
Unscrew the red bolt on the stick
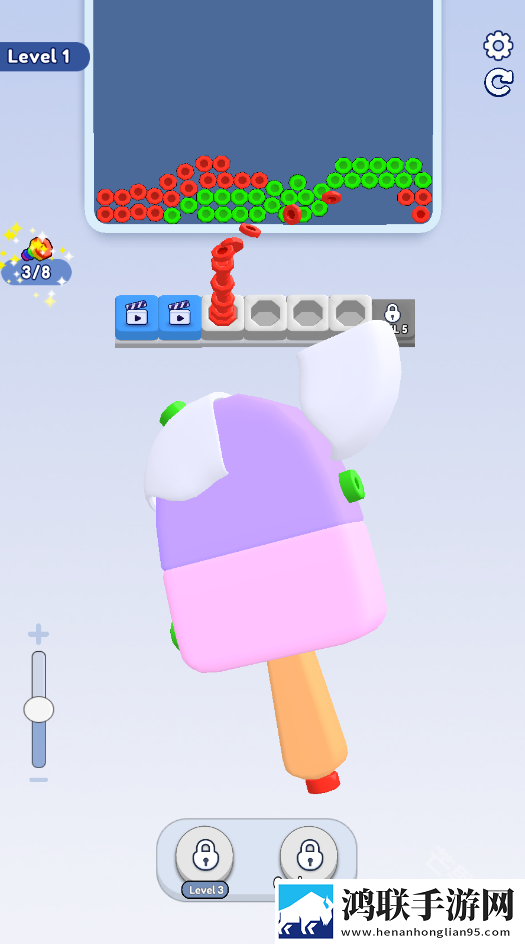(323, 782)
